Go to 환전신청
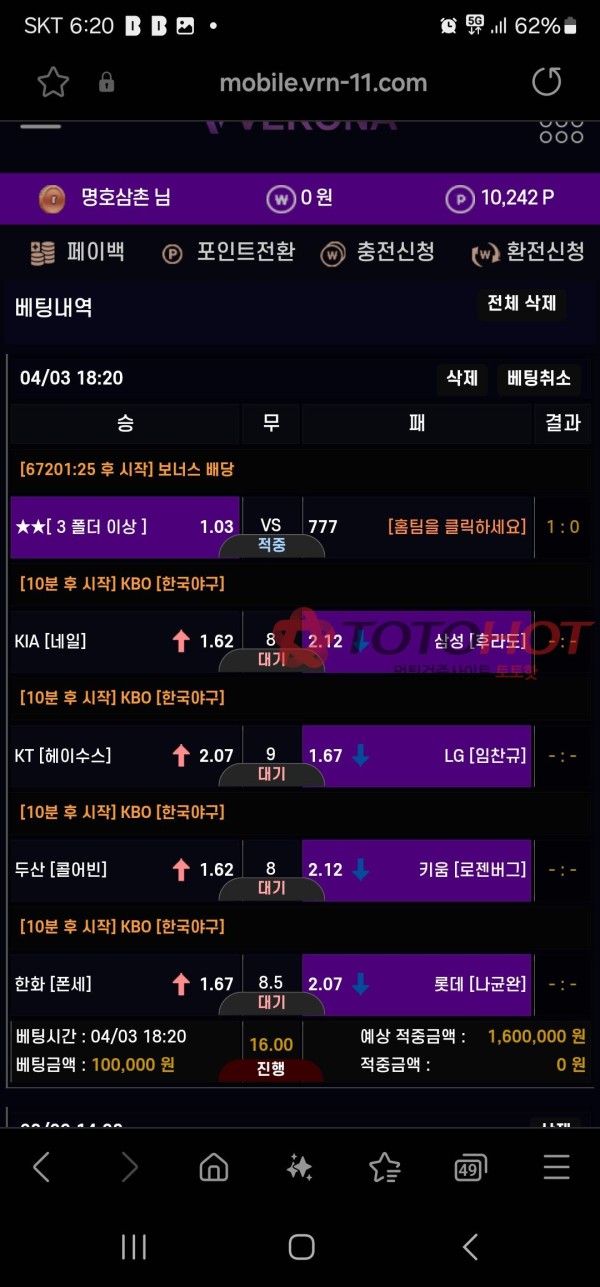 click(x=528, y=253)
